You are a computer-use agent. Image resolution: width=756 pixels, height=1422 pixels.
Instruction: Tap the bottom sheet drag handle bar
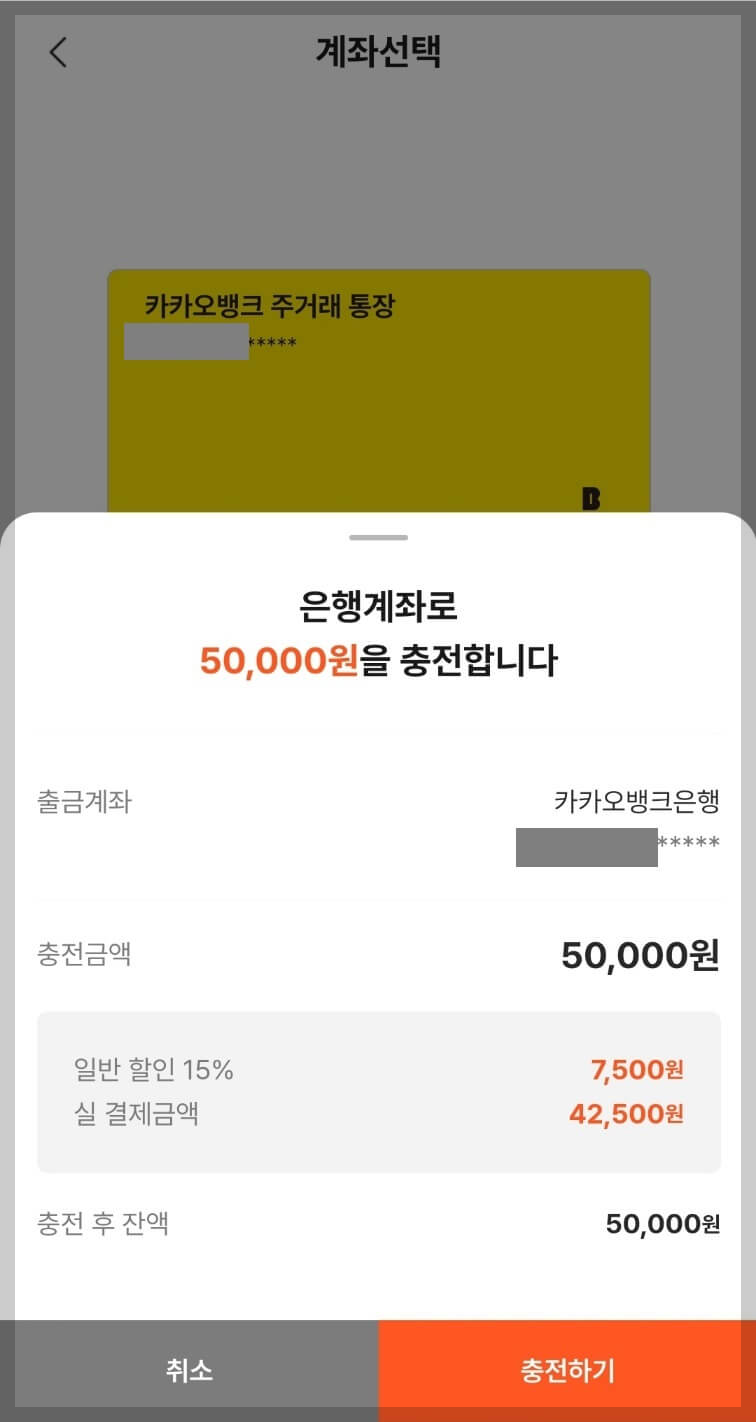point(378,537)
